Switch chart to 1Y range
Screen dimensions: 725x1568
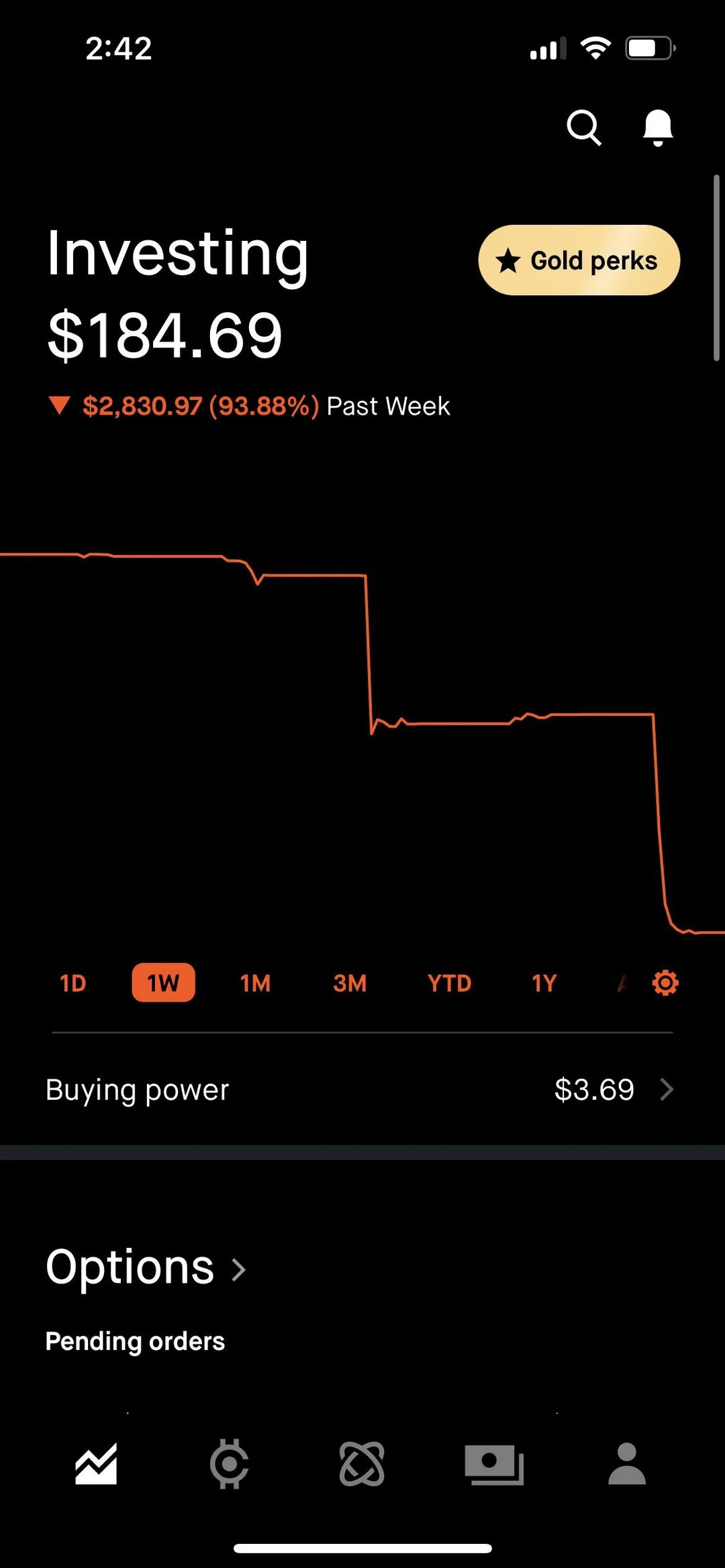click(x=544, y=983)
